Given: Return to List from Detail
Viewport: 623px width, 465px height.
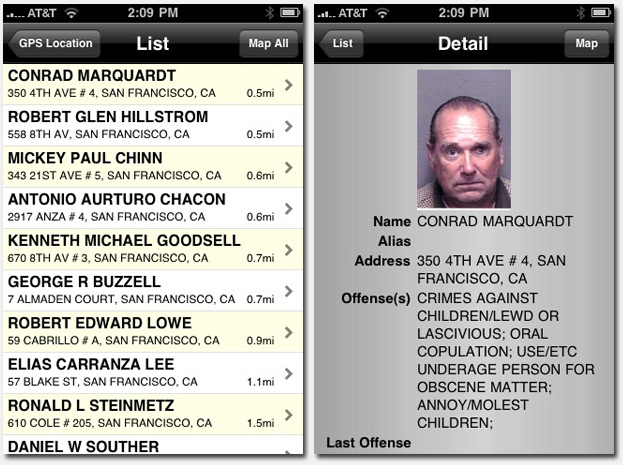Looking at the screenshot, I should pos(342,43).
